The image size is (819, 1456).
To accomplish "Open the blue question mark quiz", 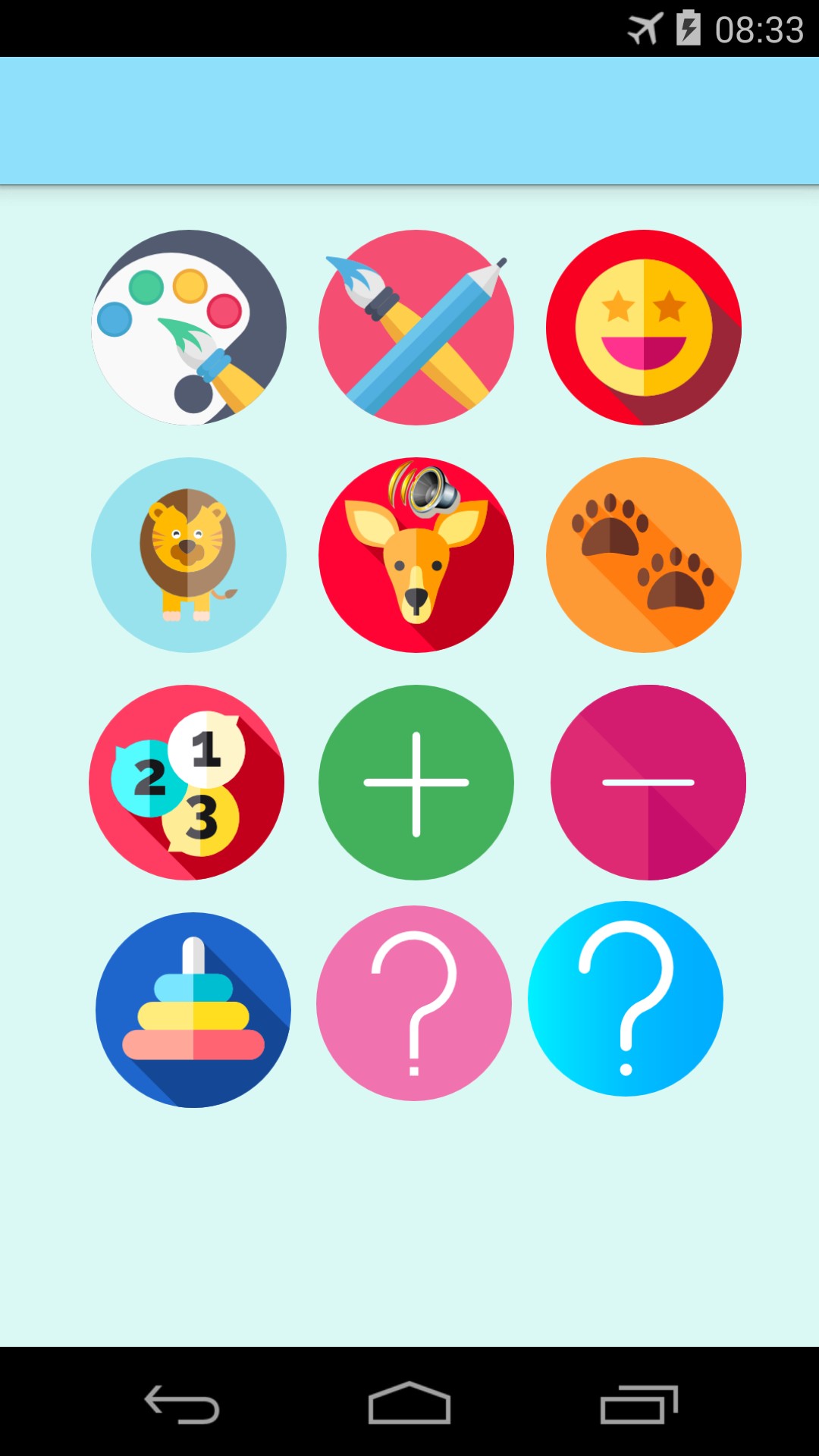I will [626, 999].
